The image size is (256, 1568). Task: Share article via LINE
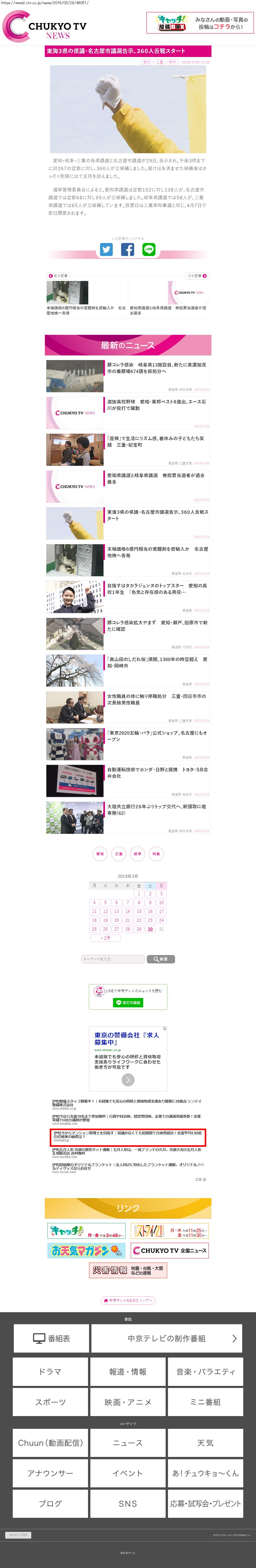tap(149, 249)
